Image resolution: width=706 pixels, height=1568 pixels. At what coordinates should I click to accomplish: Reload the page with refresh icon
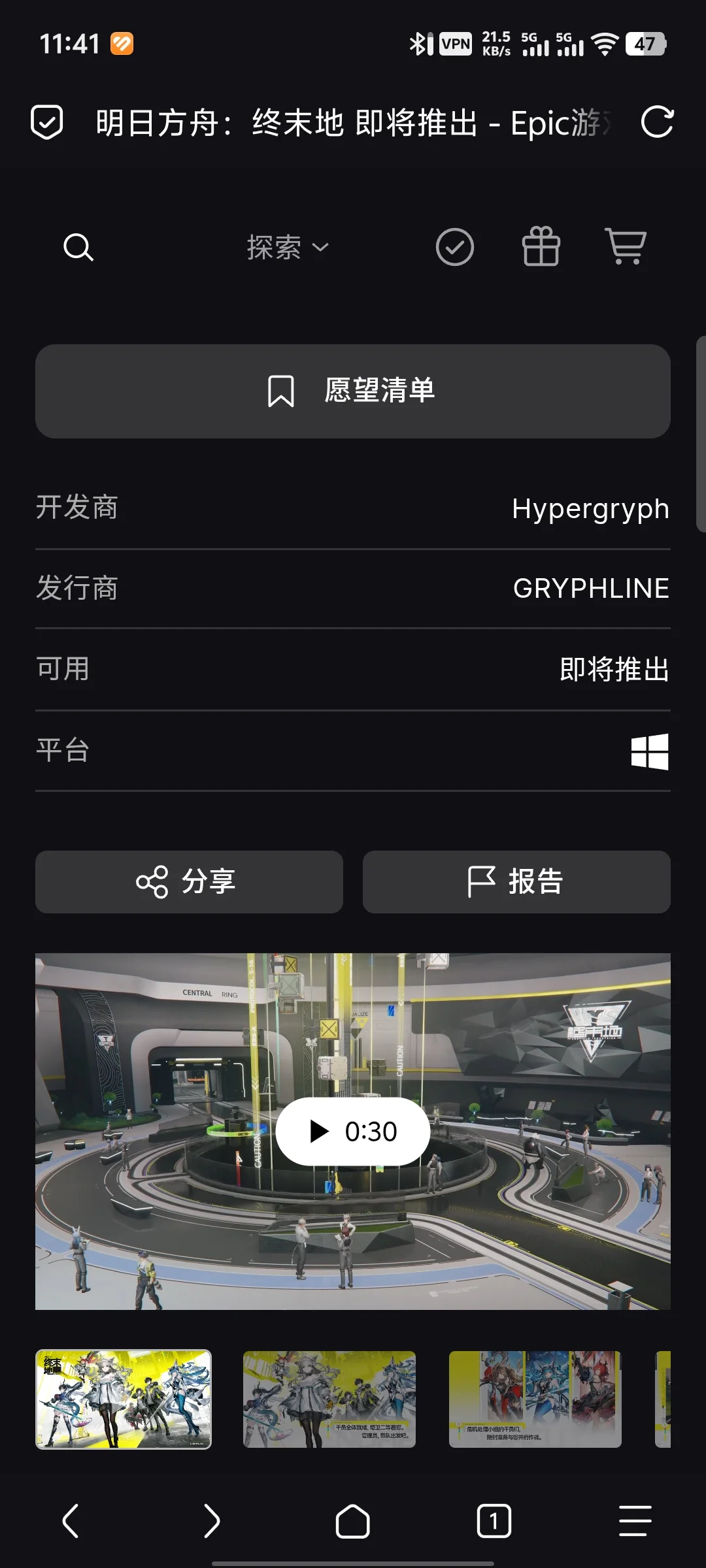click(x=657, y=122)
